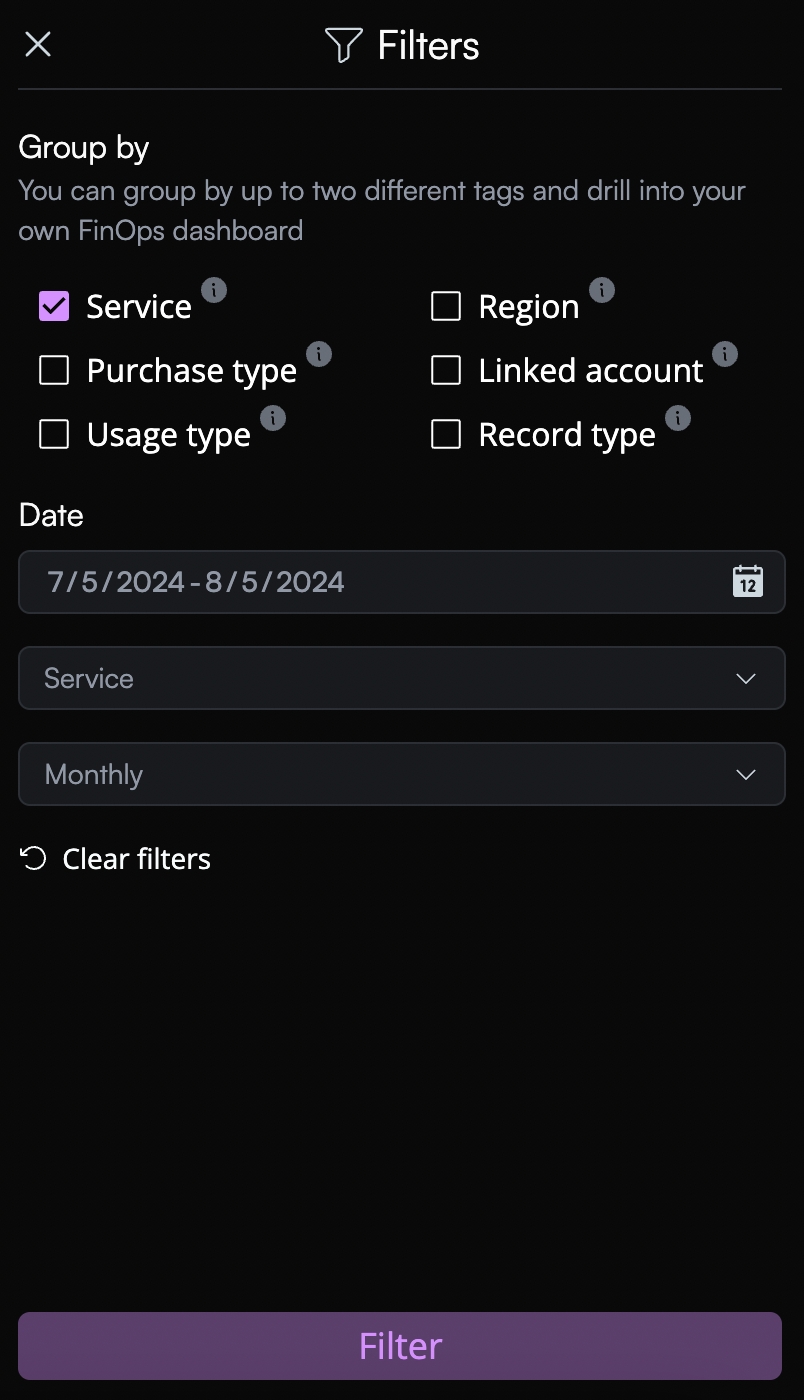Uncheck the Service group by checkbox
This screenshot has width=804, height=1400.
pyautogui.click(x=54, y=306)
